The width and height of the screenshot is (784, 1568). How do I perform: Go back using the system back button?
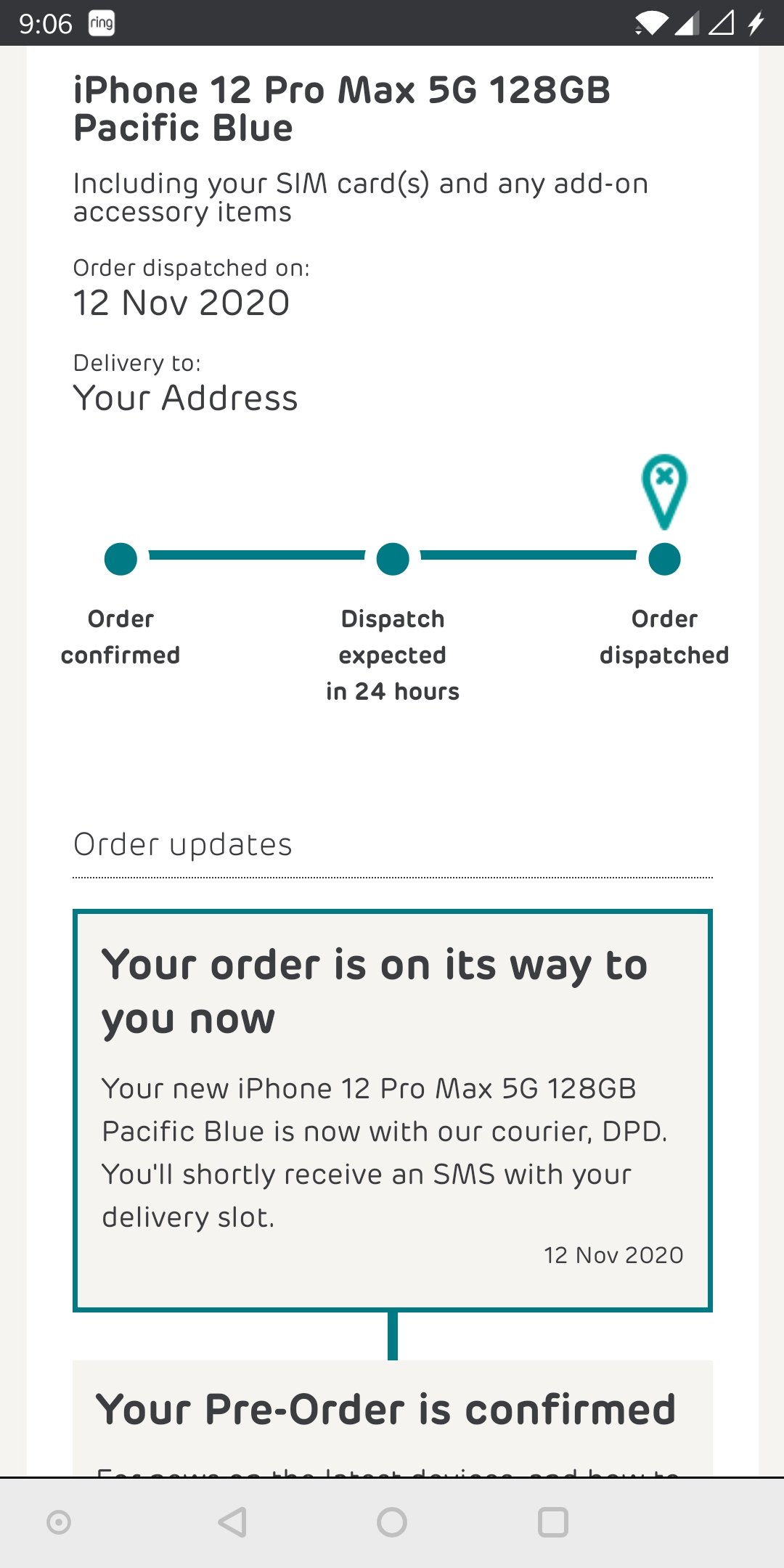[232, 1522]
